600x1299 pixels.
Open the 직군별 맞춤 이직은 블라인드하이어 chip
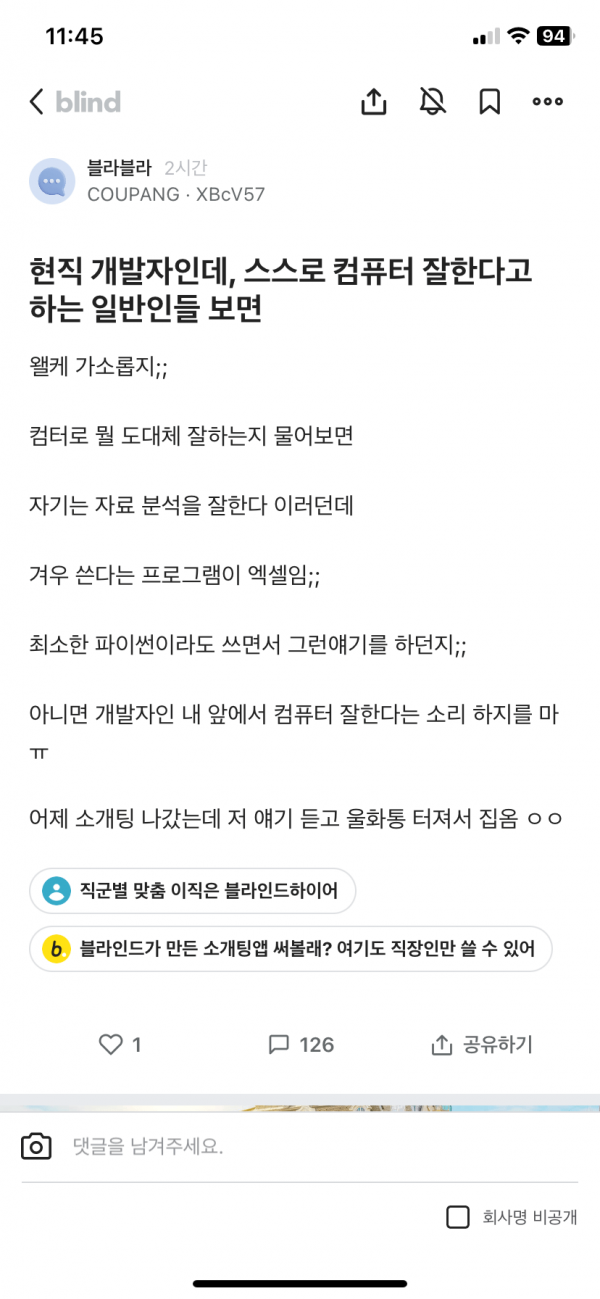coord(193,890)
